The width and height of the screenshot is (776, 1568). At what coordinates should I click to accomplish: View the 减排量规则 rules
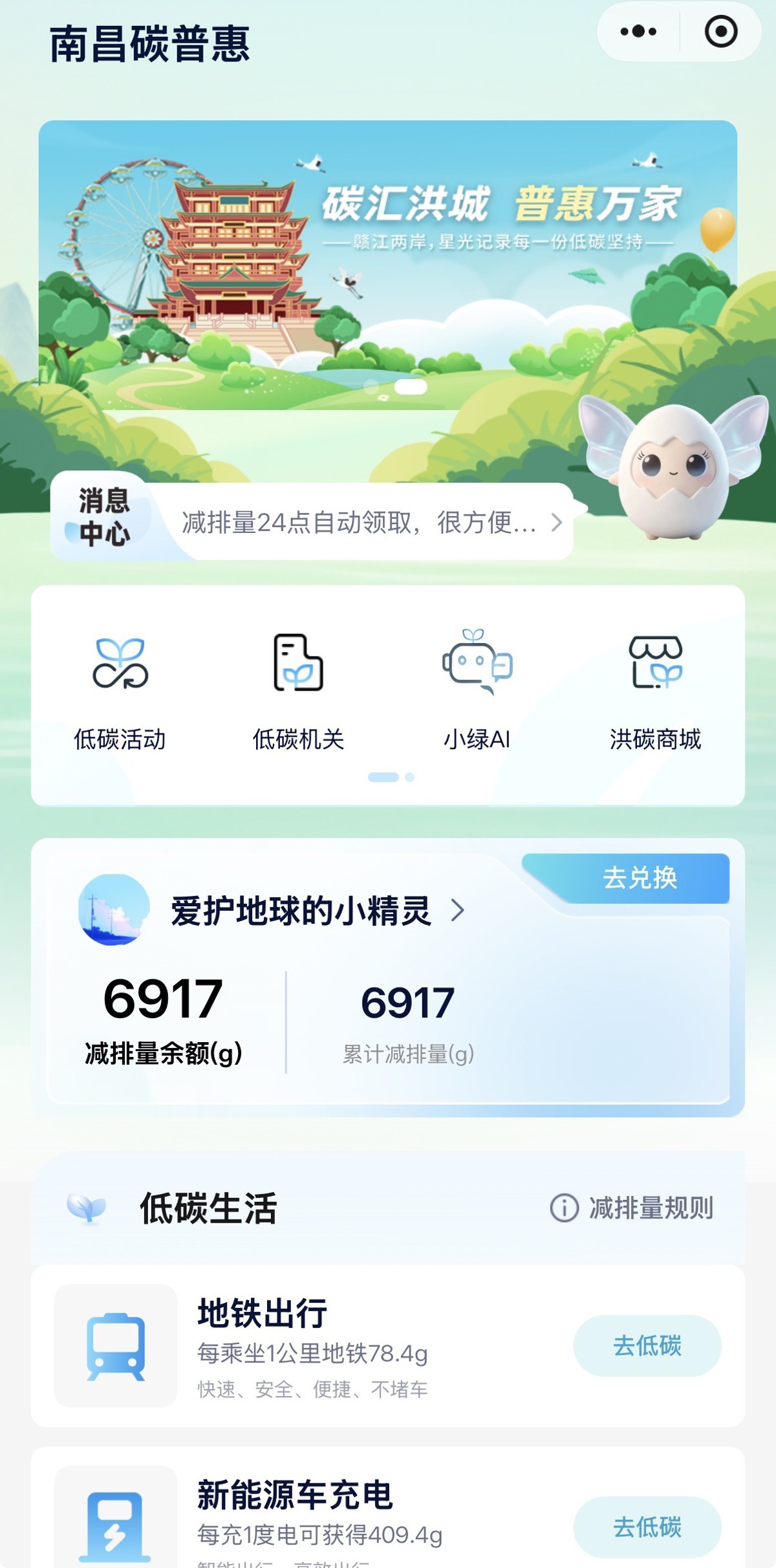(x=632, y=1208)
